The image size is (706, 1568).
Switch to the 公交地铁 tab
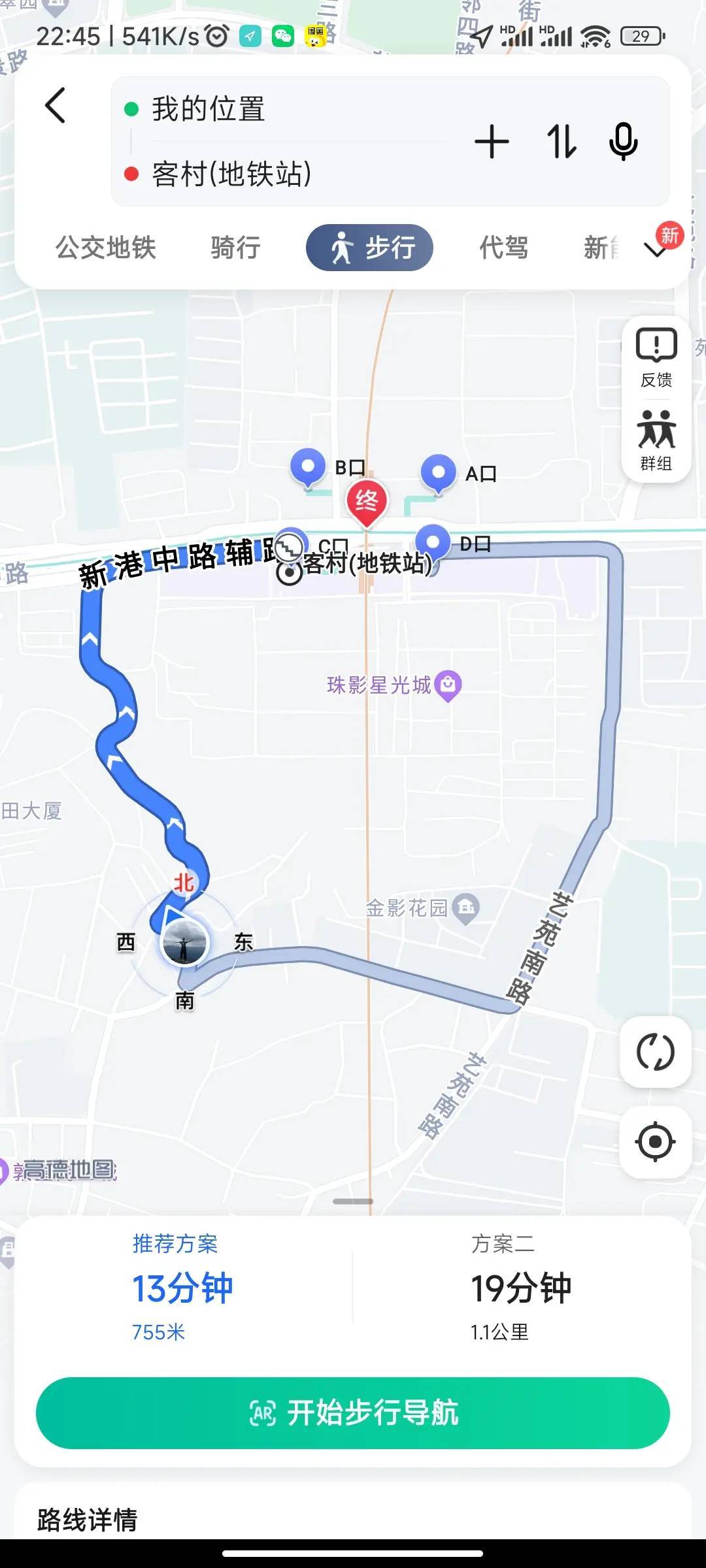[x=106, y=248]
